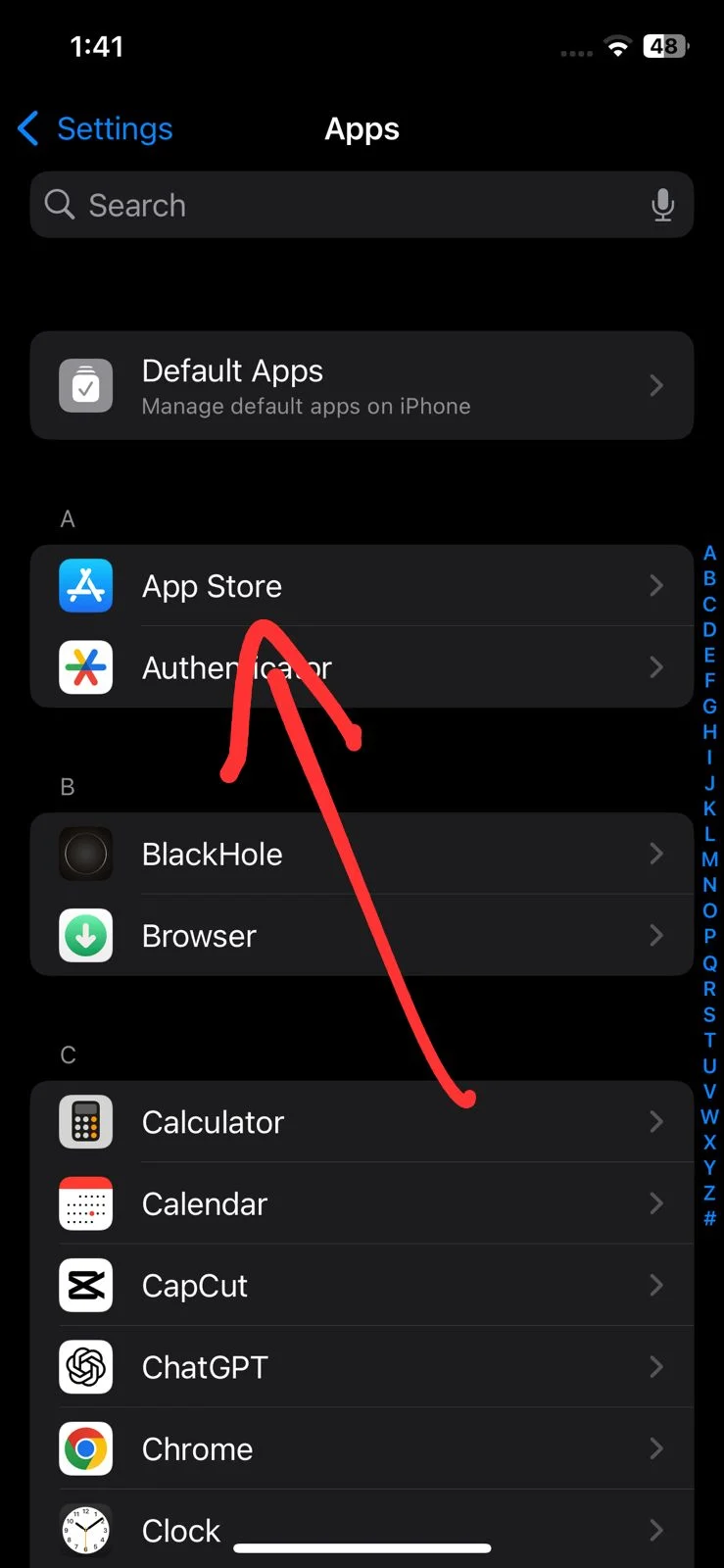Tap the Wi-Fi icon in the status bar

[617, 46]
